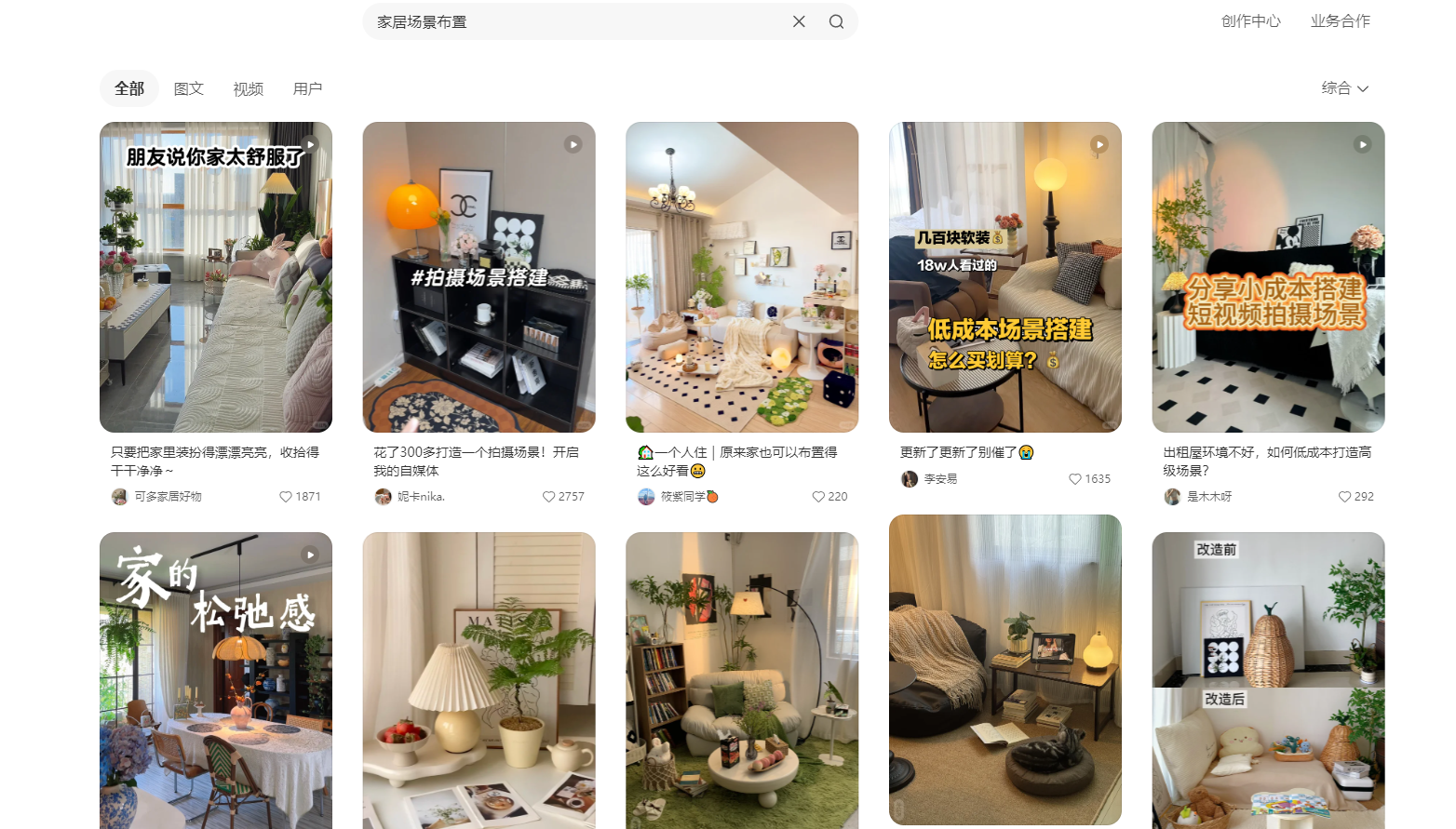Open the #拍摄场景搭建 video post
The width and height of the screenshot is (1456, 829).
pyautogui.click(x=479, y=277)
